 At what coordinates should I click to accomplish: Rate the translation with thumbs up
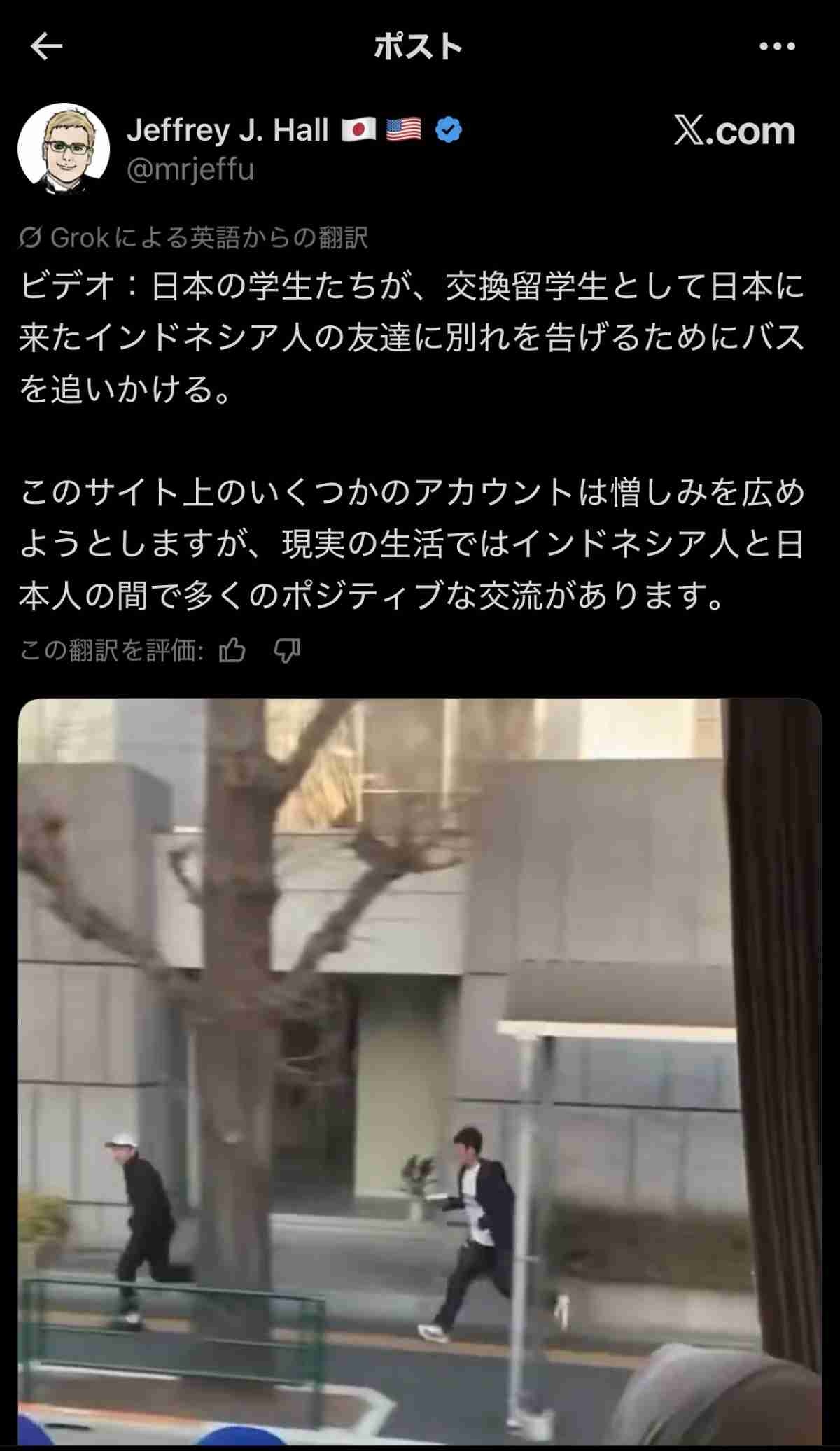click(x=232, y=651)
